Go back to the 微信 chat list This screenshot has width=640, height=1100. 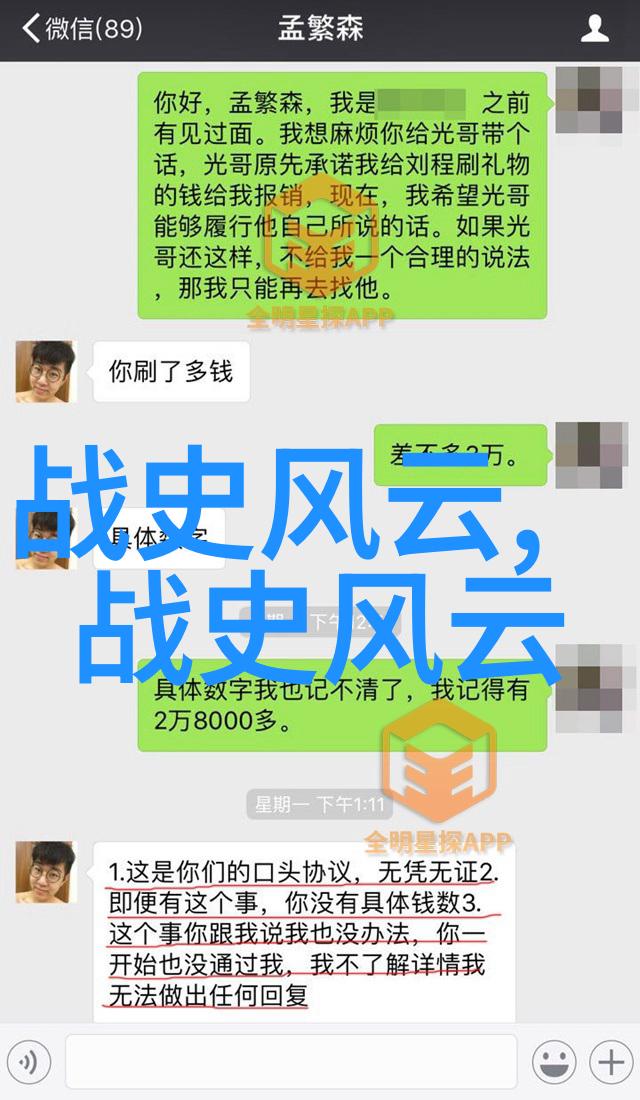coord(80,29)
